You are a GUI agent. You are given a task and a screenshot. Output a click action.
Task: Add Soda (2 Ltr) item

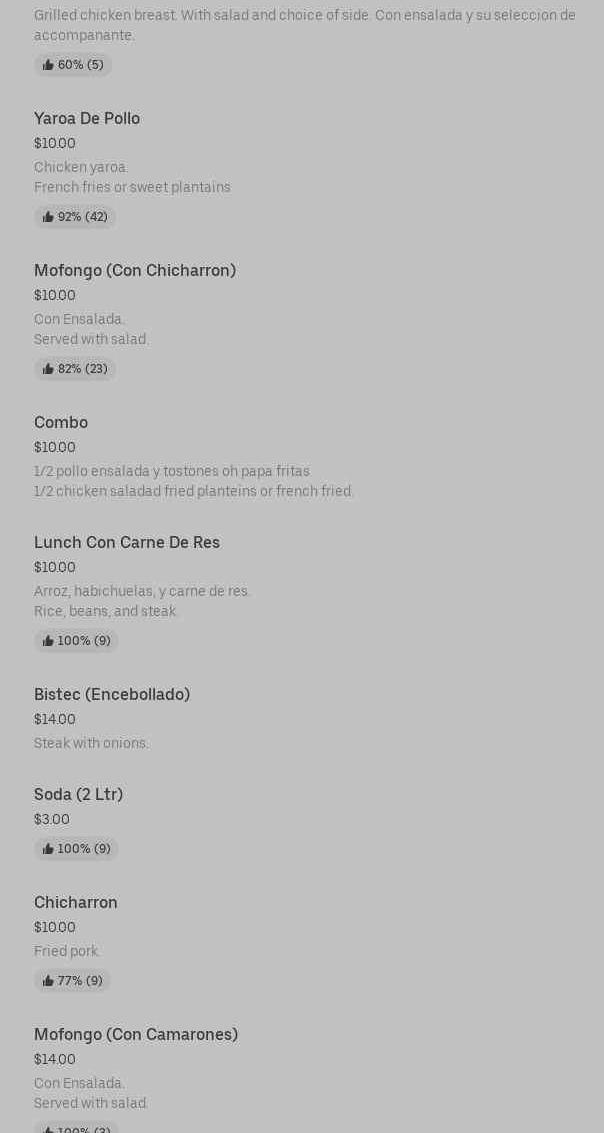tap(78, 795)
